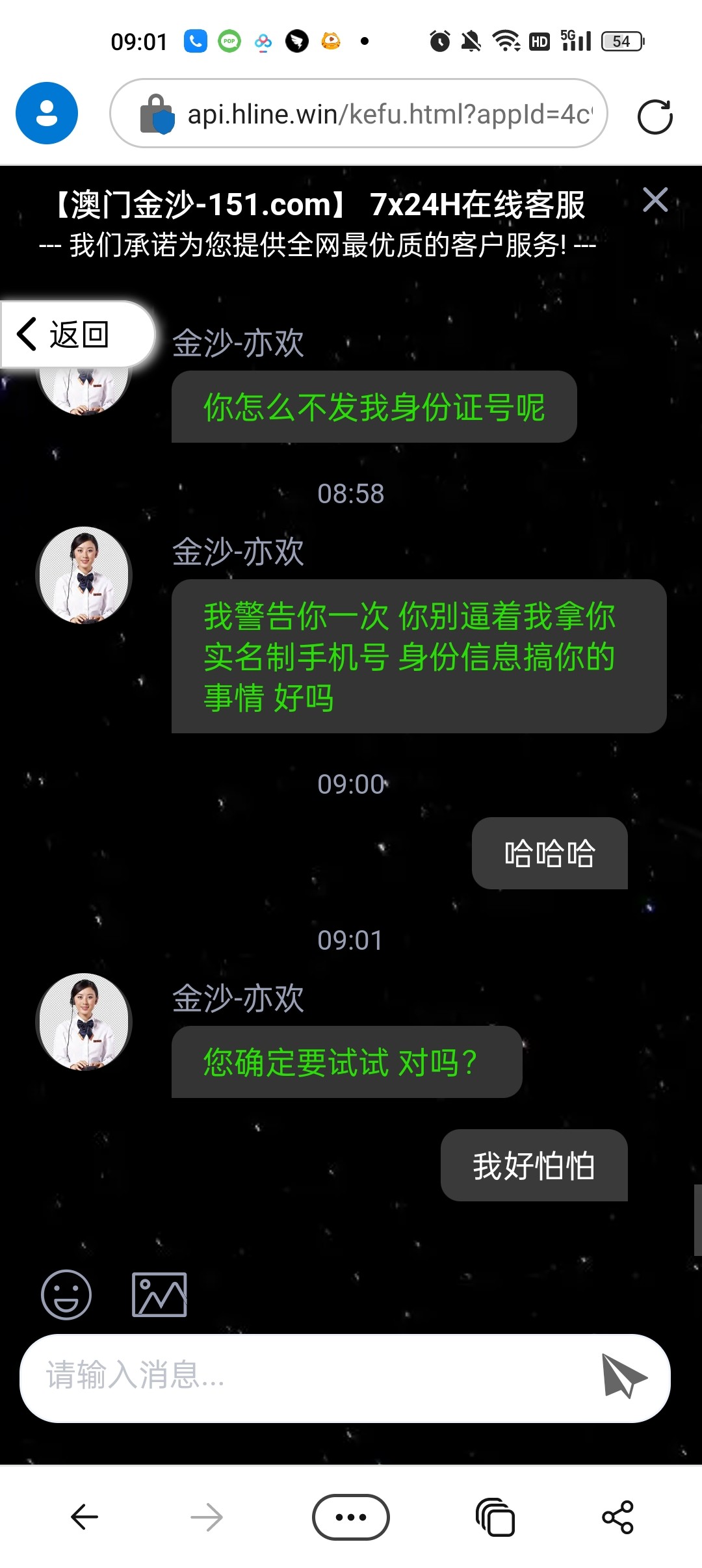Open the browser tabs overview

[x=495, y=1517]
